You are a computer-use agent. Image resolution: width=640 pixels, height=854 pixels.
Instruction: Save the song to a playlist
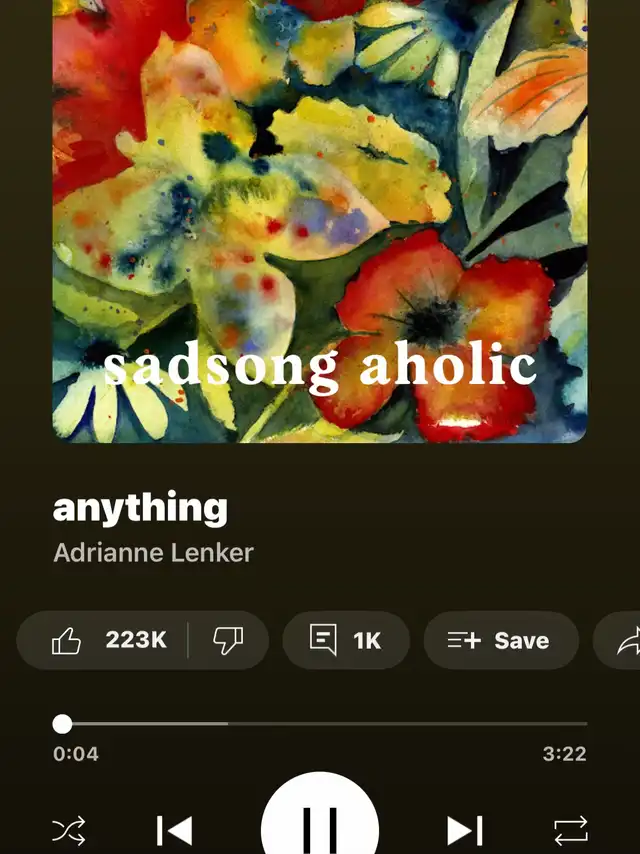point(500,640)
